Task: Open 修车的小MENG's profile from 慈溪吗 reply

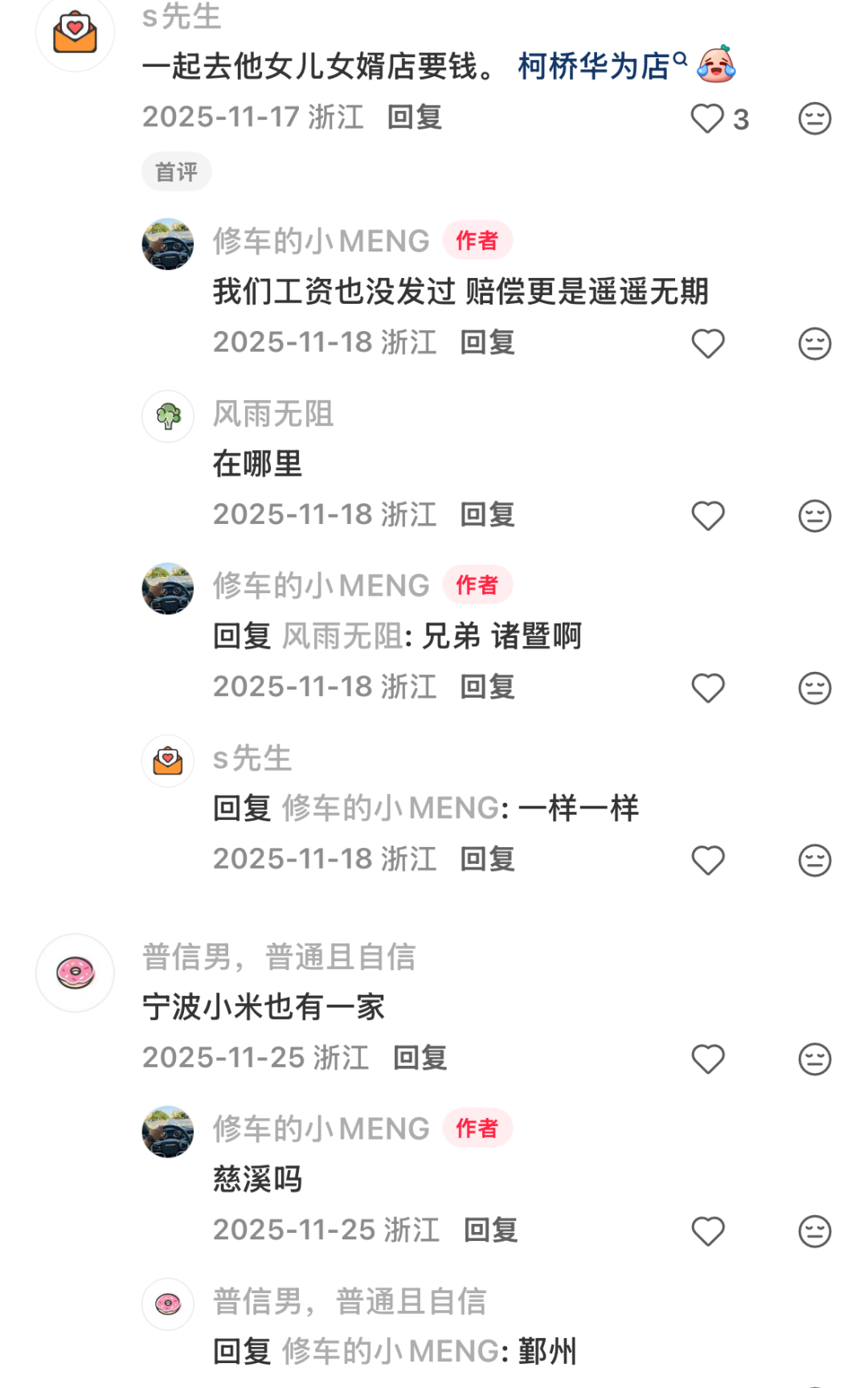Action: point(168,1132)
